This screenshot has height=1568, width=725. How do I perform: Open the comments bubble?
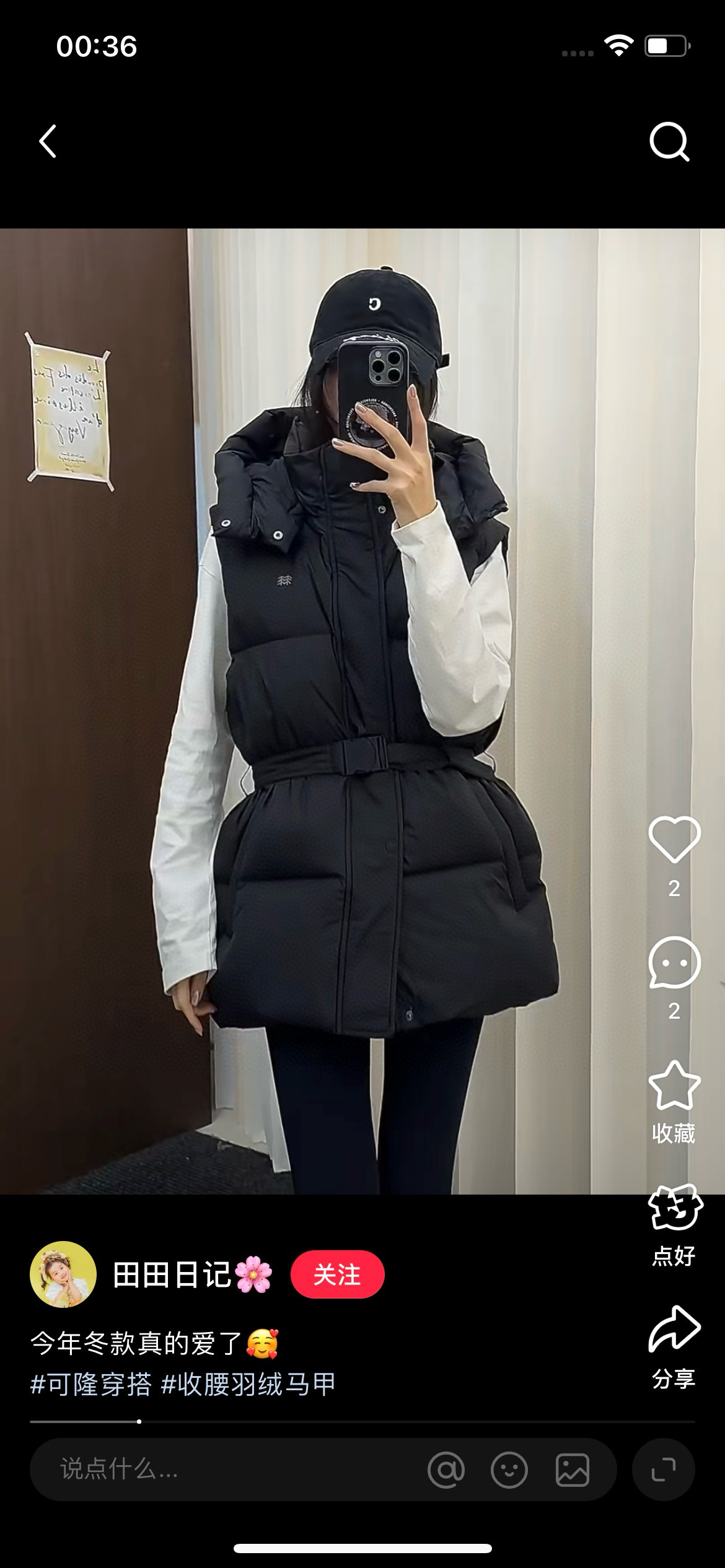674,962
